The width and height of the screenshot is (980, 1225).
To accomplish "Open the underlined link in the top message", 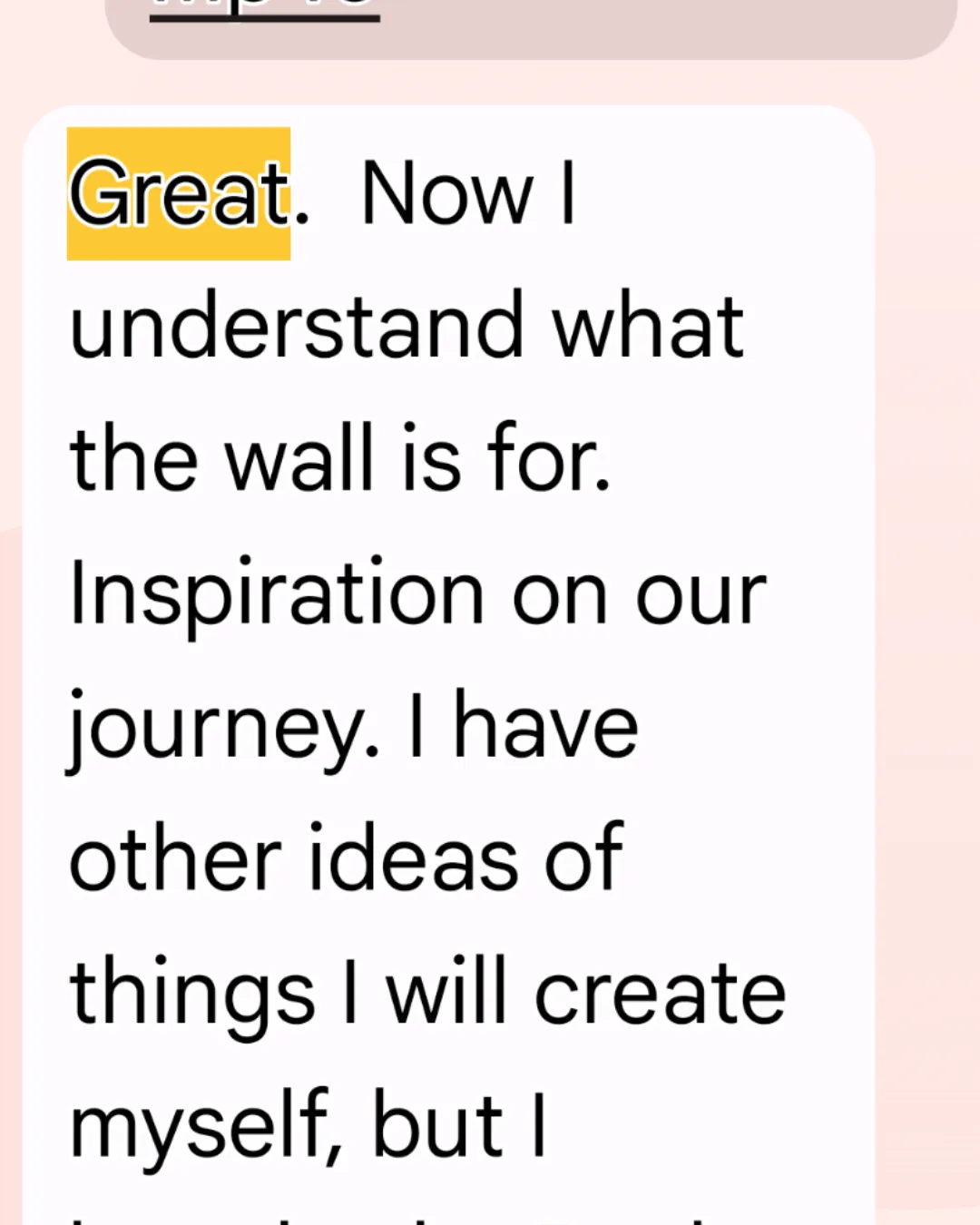I will point(264,9).
